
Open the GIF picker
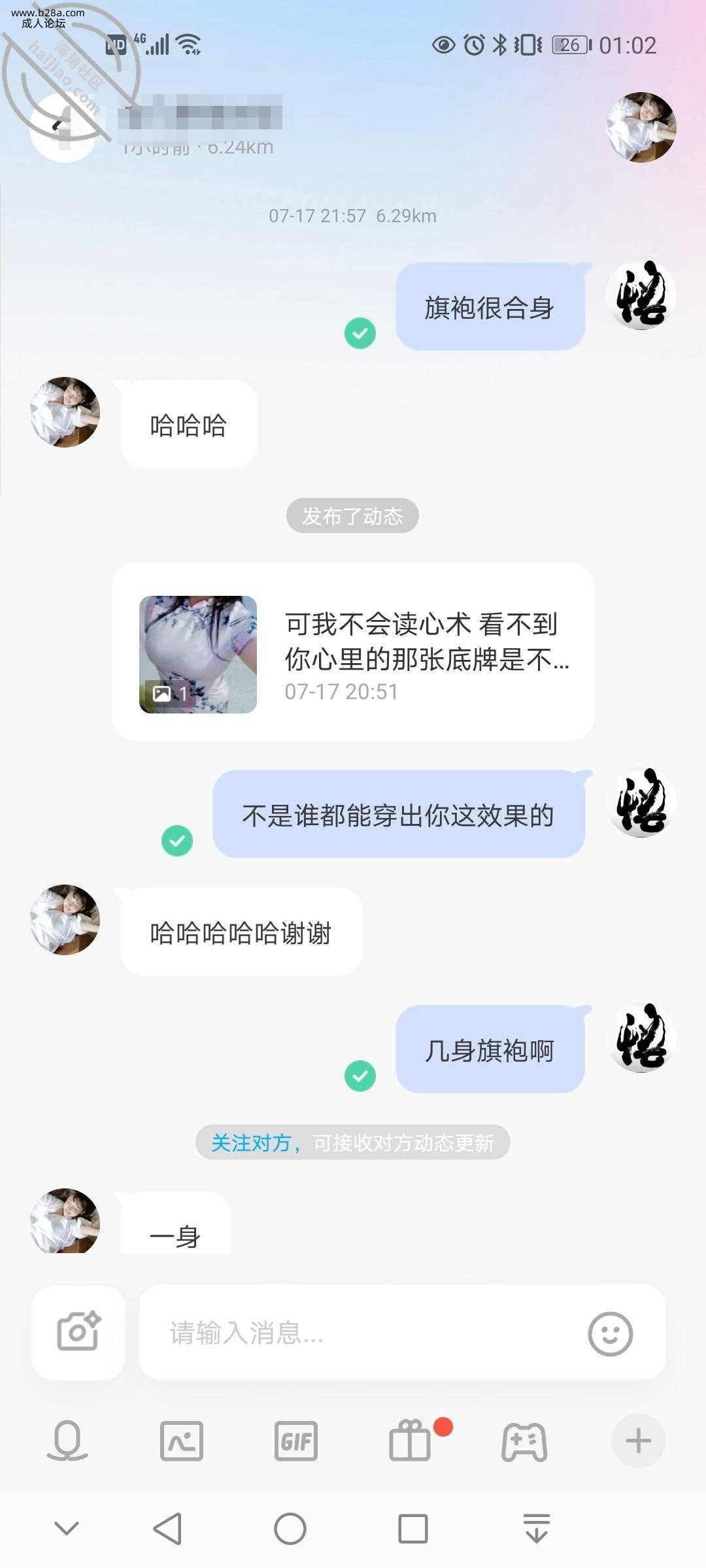[x=296, y=1441]
